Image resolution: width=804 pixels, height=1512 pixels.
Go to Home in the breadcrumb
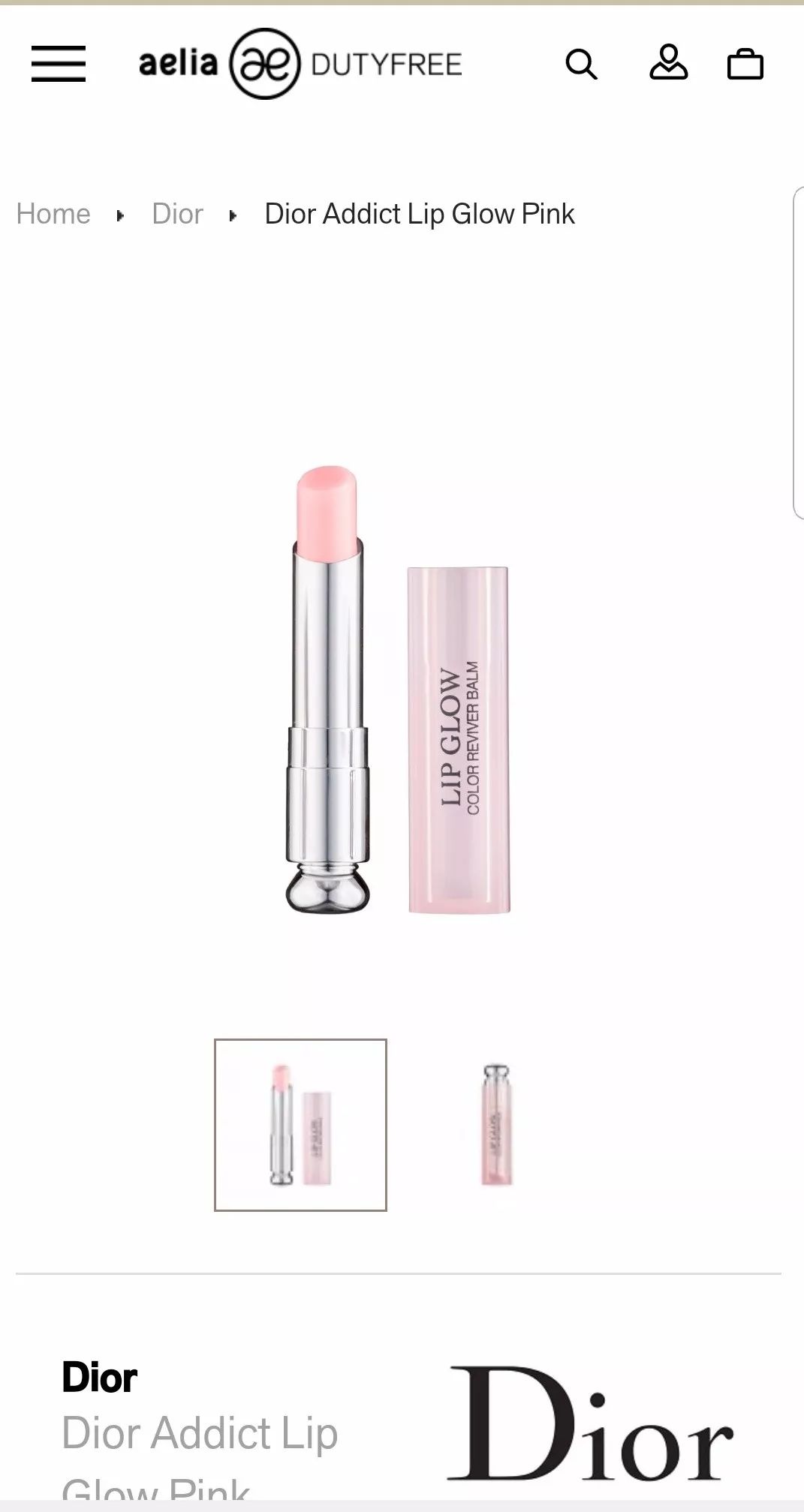click(x=53, y=215)
